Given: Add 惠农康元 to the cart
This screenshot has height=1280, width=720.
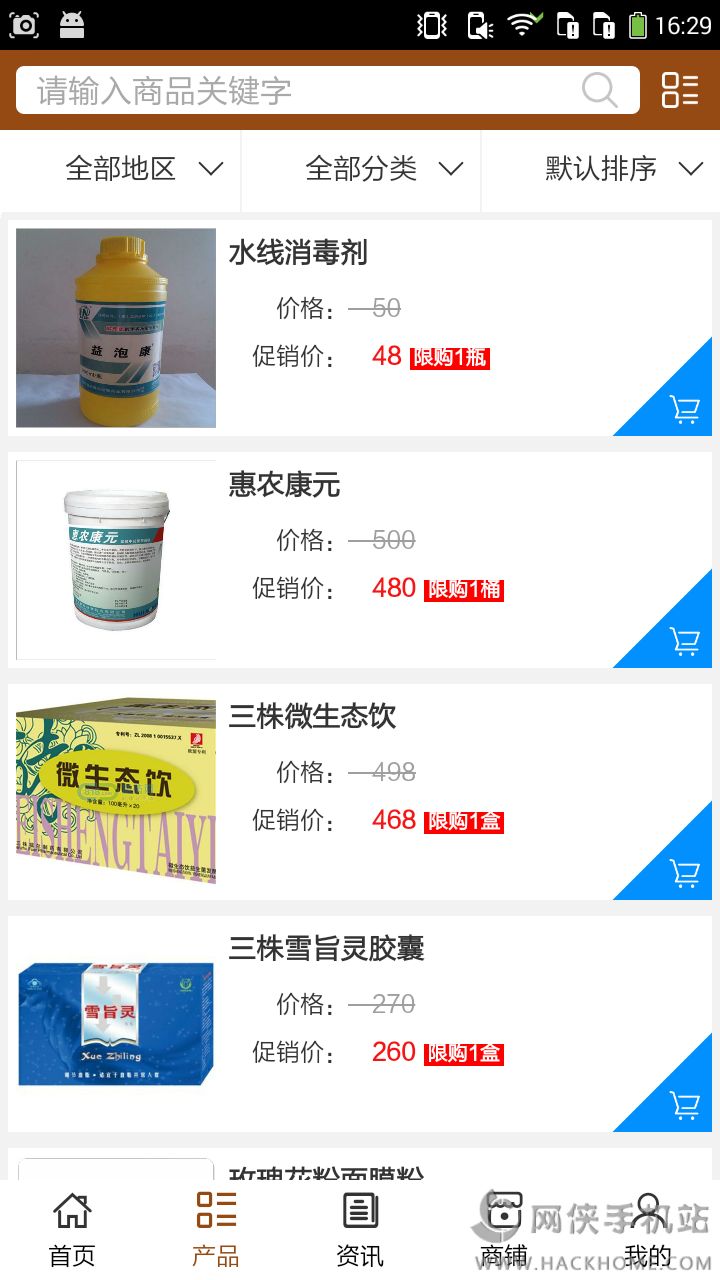Looking at the screenshot, I should coord(685,641).
